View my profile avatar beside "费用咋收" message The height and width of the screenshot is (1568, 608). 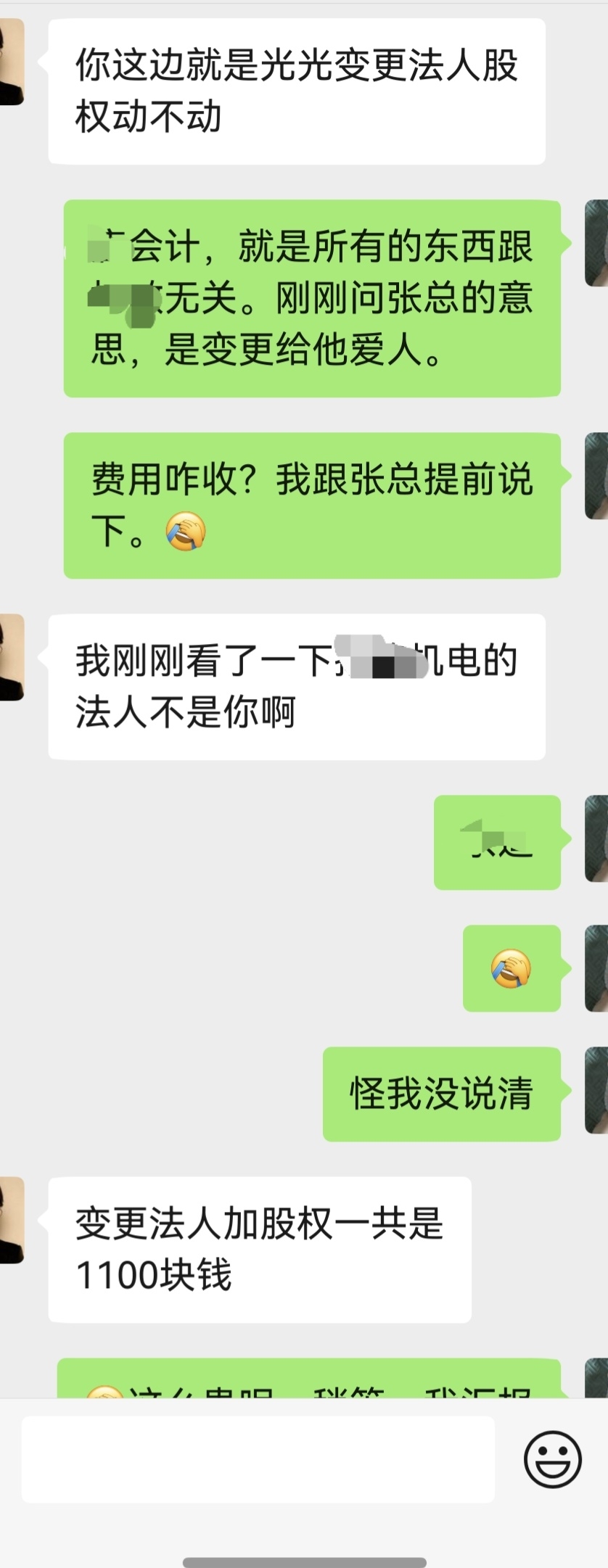click(x=596, y=476)
